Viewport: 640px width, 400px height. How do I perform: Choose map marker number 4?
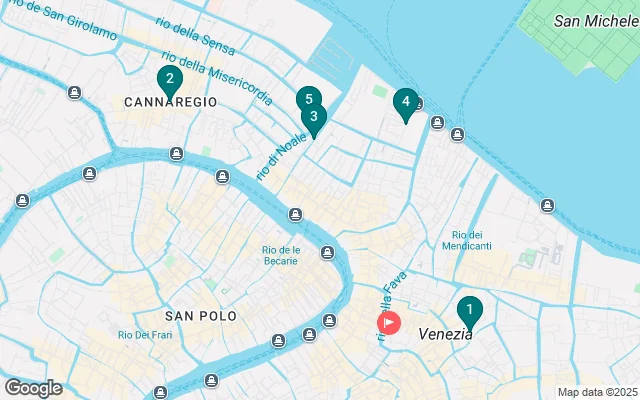pos(405,102)
